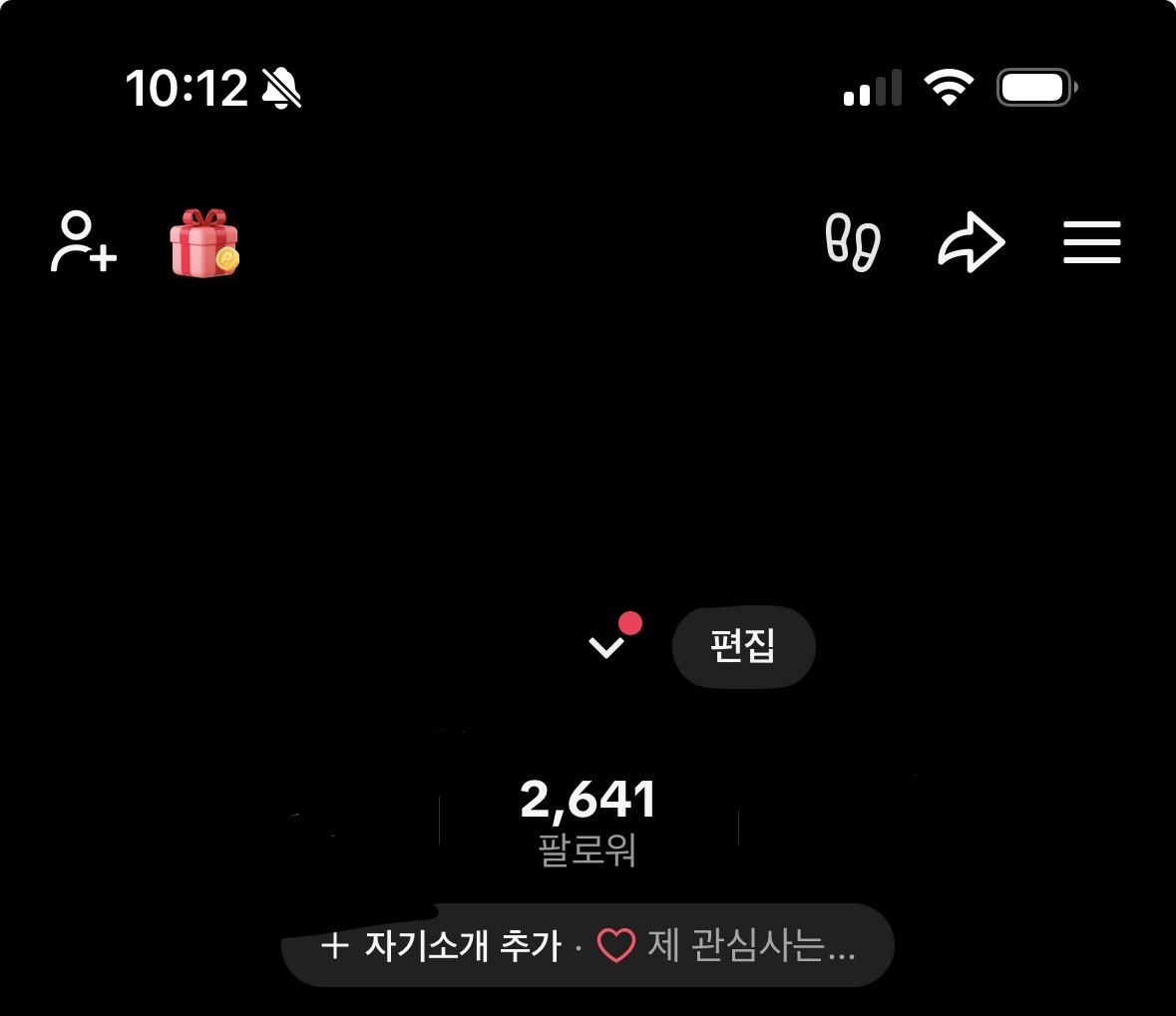Tap the 편집 button
This screenshot has height=1016, width=1176.
point(743,647)
